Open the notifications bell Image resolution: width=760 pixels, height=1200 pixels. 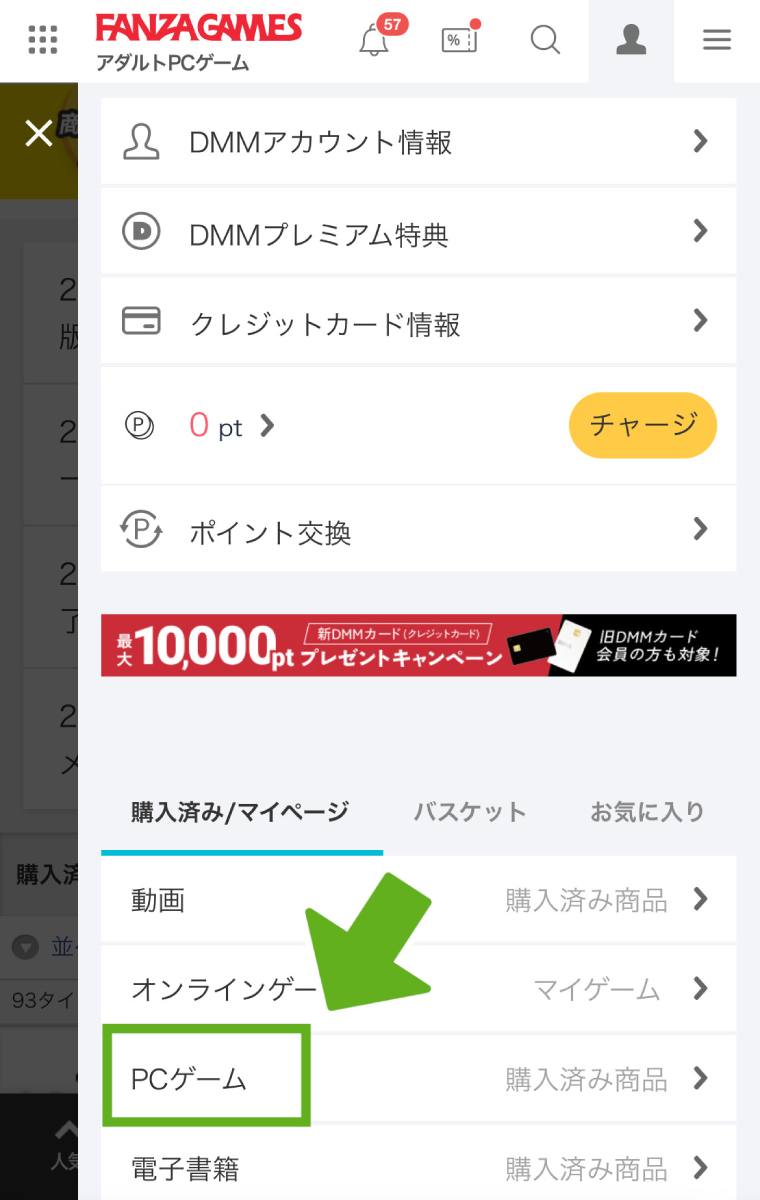click(x=374, y=41)
